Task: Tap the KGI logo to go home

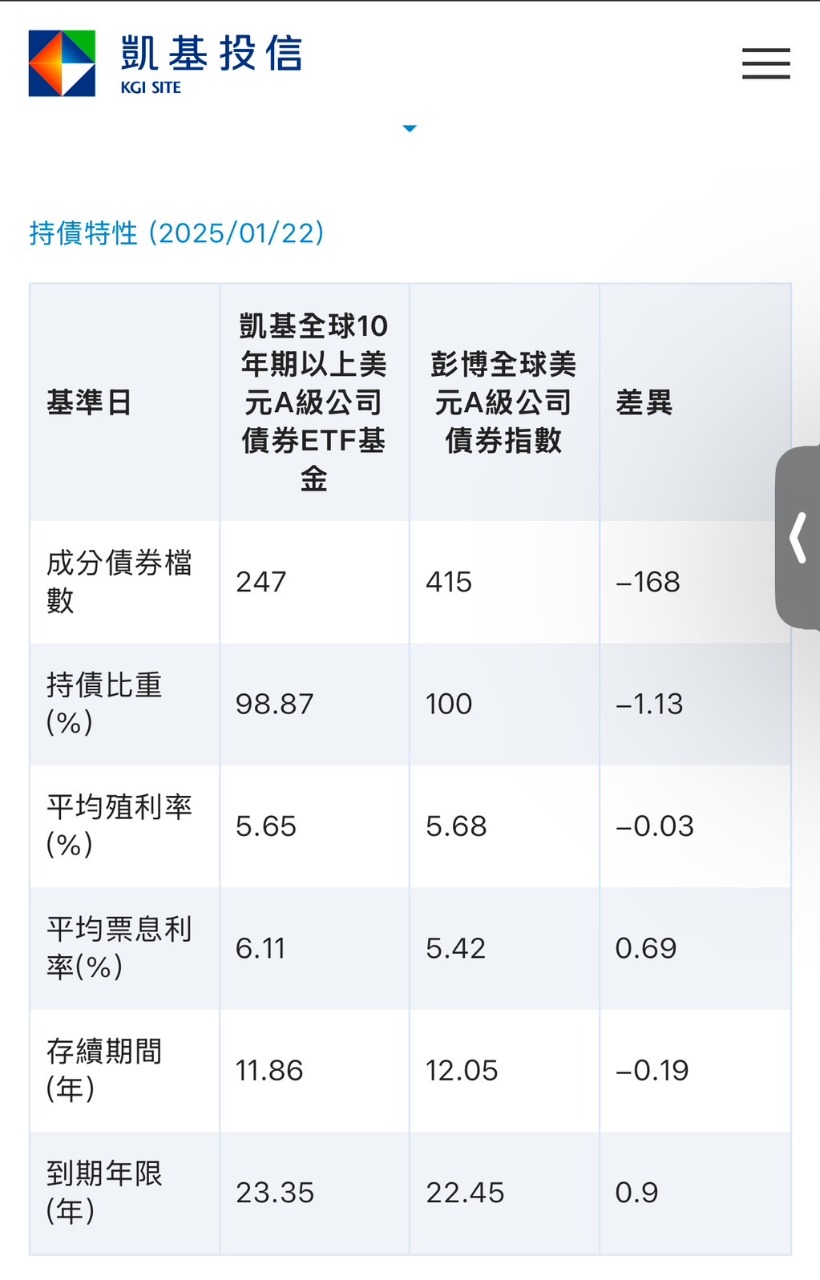Action: pos(164,63)
